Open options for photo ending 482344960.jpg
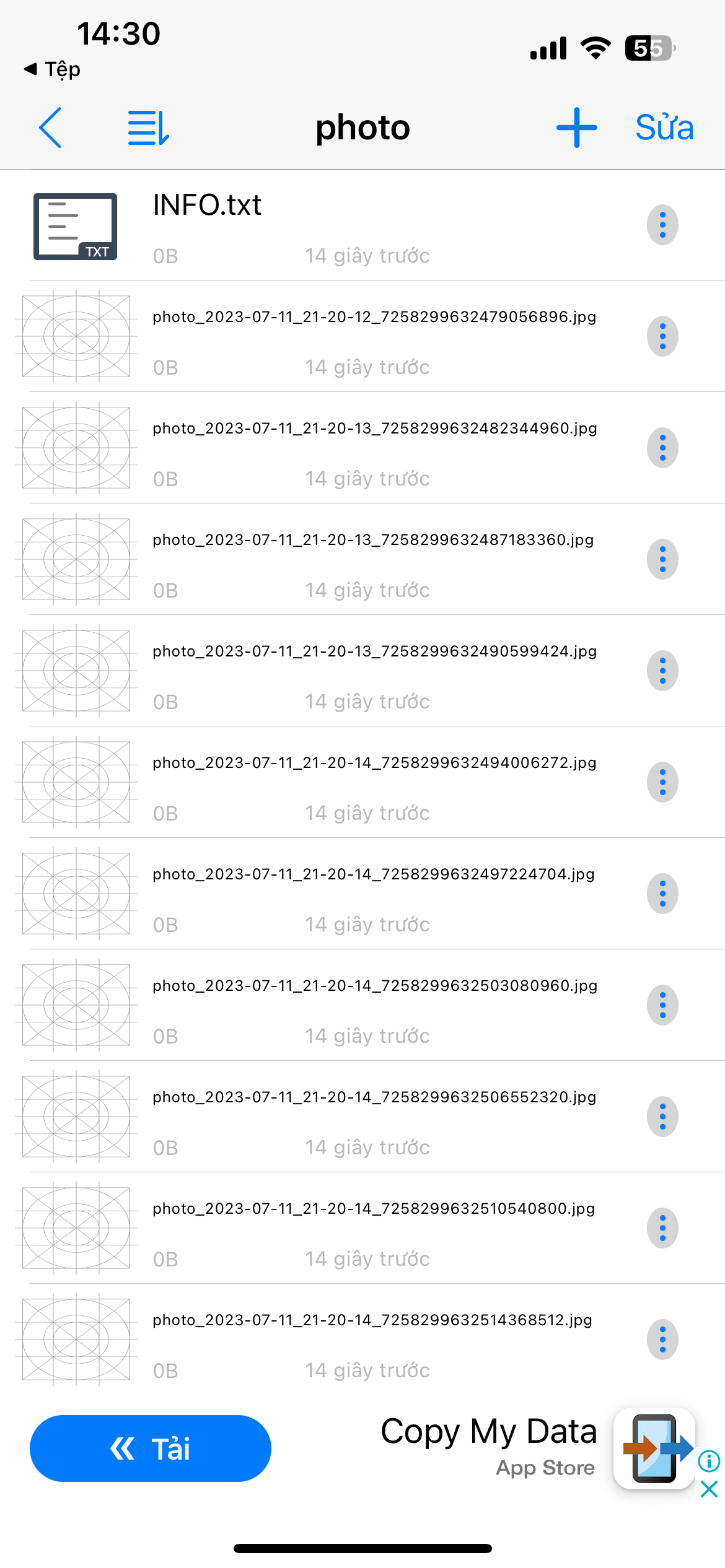The width and height of the screenshot is (725, 1568). (x=662, y=448)
